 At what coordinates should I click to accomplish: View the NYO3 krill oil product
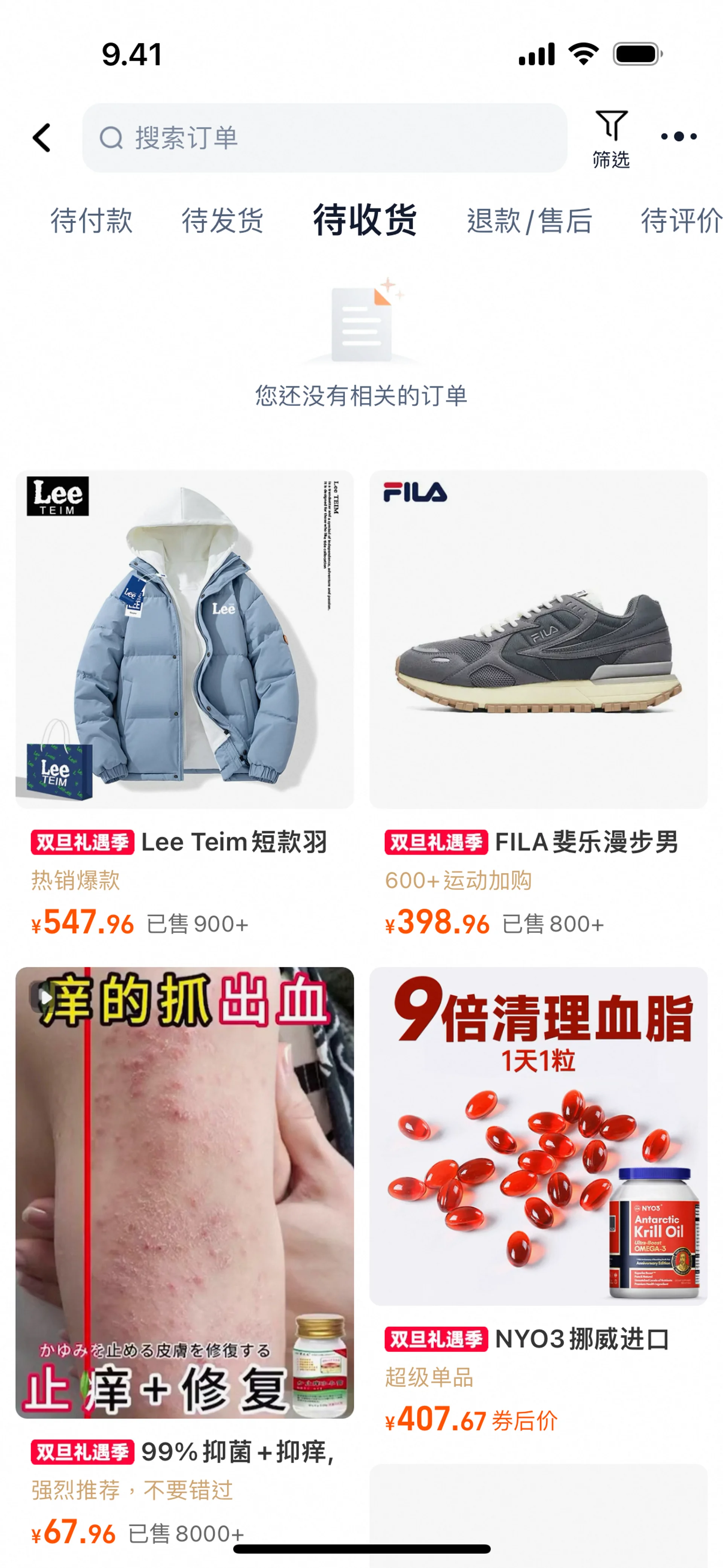point(538,1136)
